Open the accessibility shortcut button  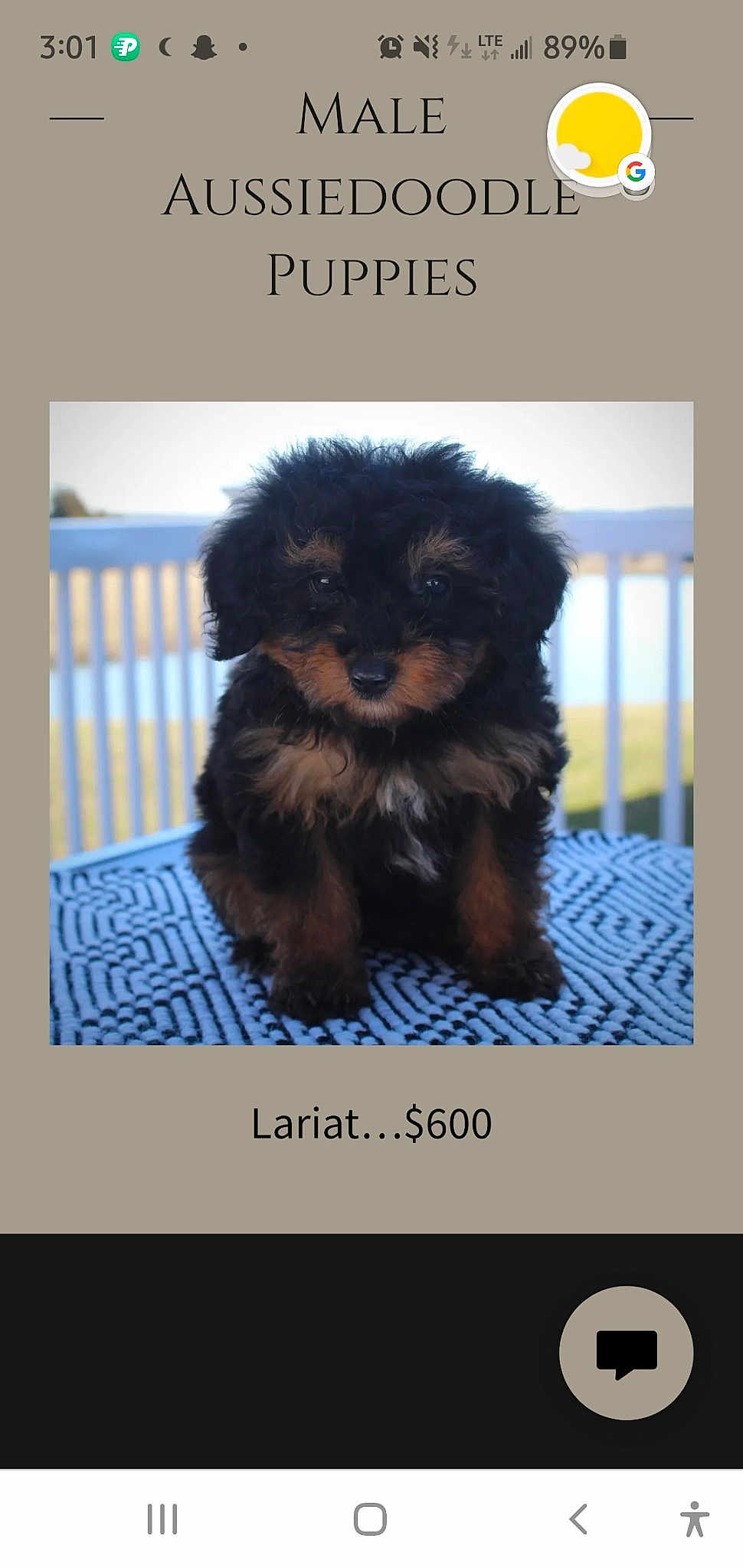pos(694,1519)
